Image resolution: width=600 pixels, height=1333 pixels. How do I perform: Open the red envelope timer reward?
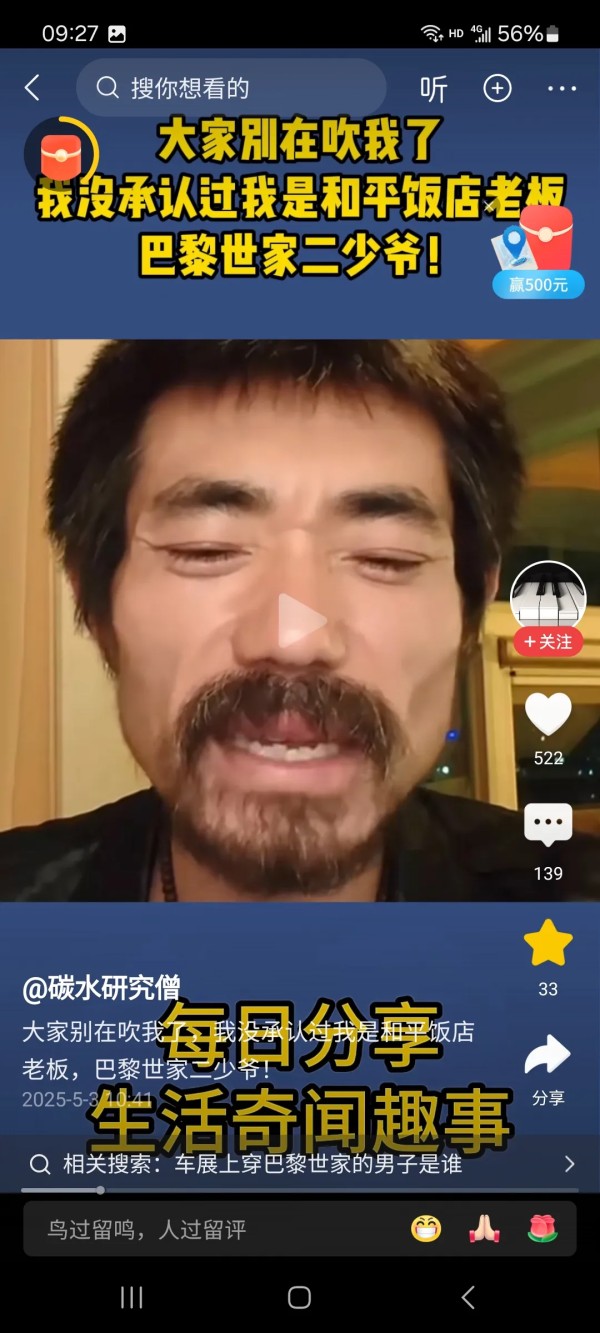[61, 155]
